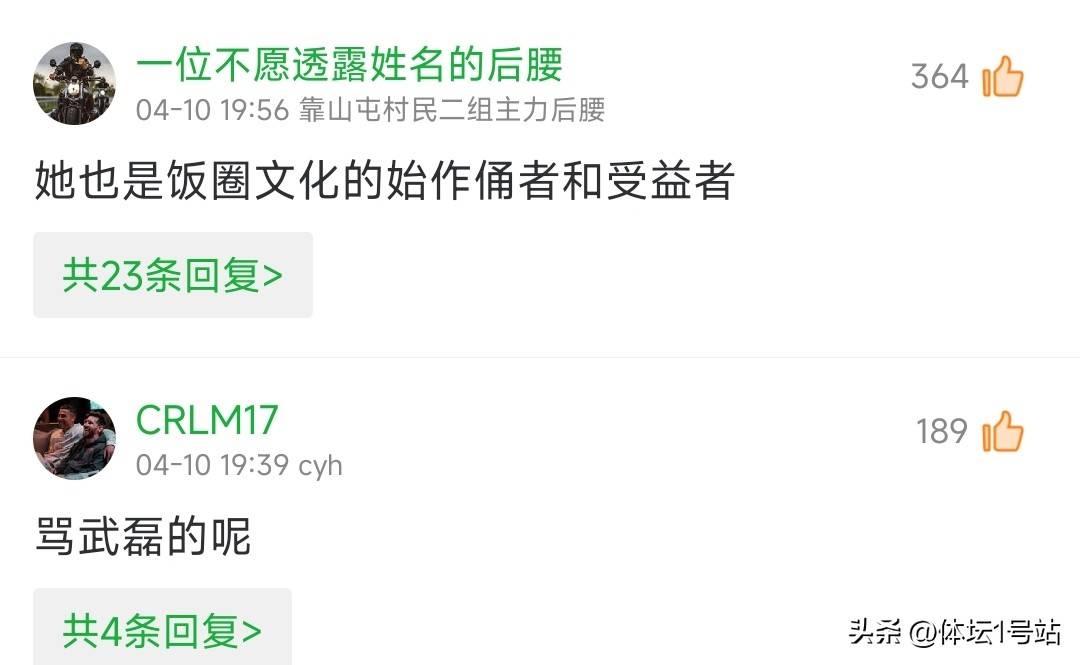Like CRLM17's comment

point(1003,432)
